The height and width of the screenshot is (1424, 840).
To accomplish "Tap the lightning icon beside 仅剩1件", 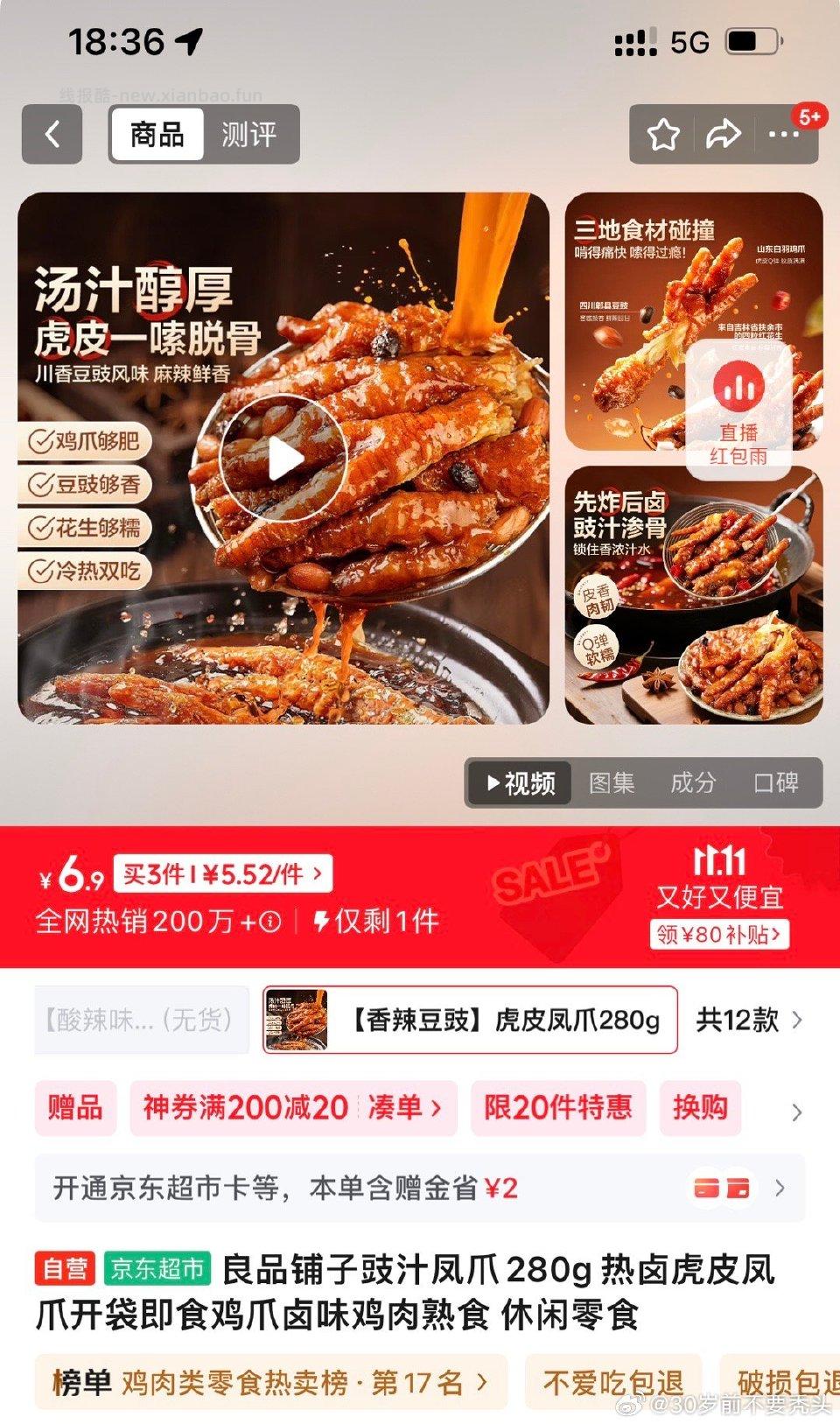I will tap(325, 922).
